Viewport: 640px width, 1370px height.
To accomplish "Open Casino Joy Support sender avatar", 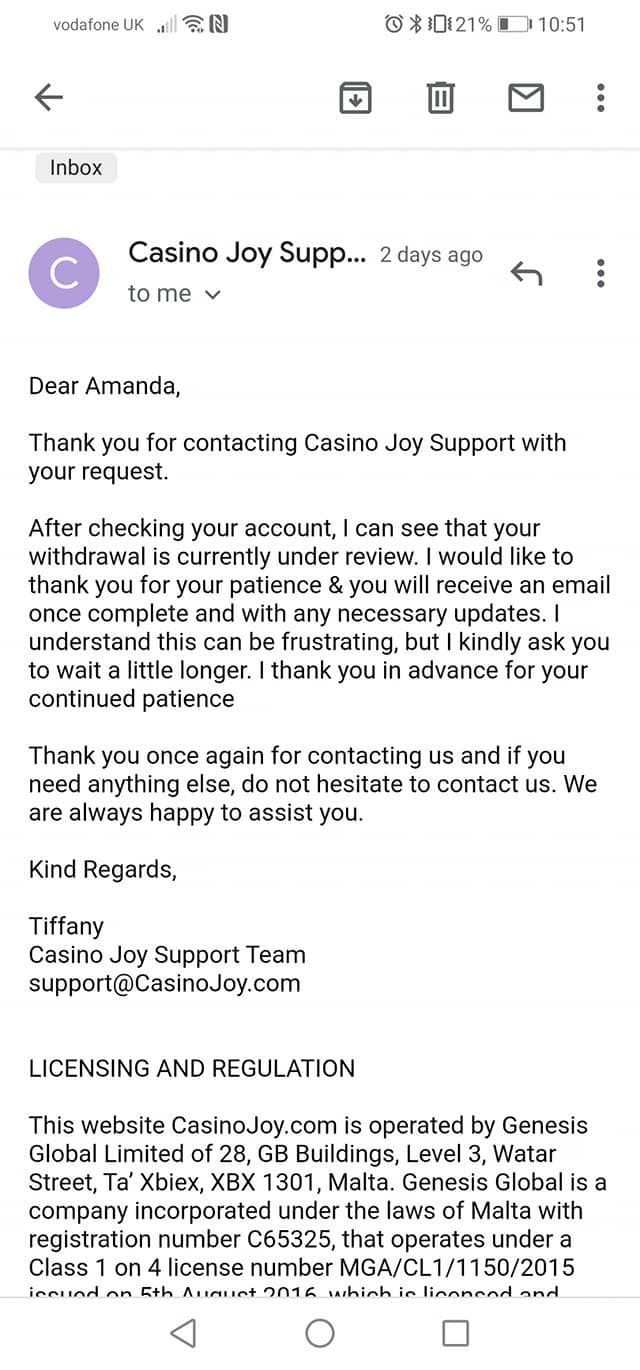I will (x=64, y=273).
